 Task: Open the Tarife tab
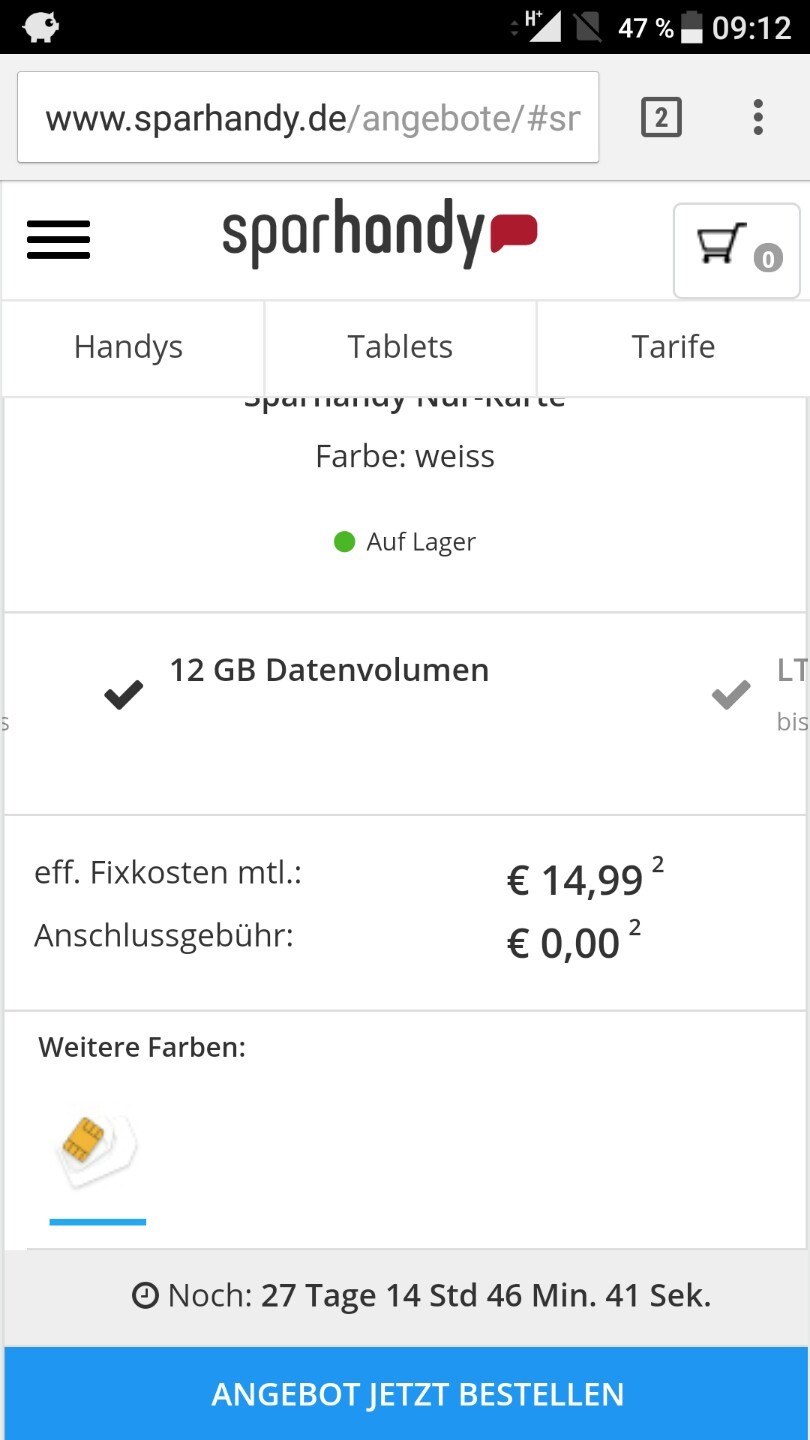tap(673, 348)
